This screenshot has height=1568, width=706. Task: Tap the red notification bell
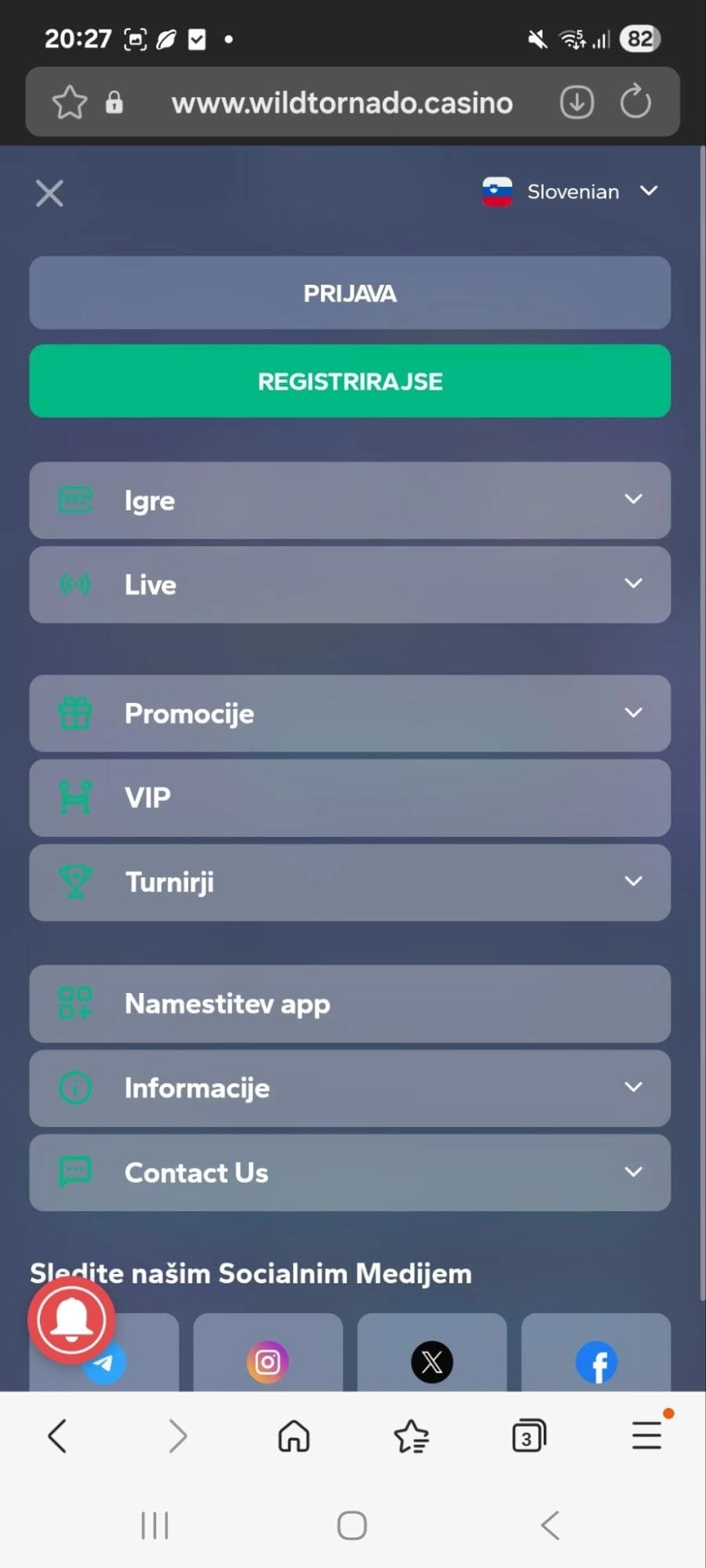pyautogui.click(x=72, y=1319)
